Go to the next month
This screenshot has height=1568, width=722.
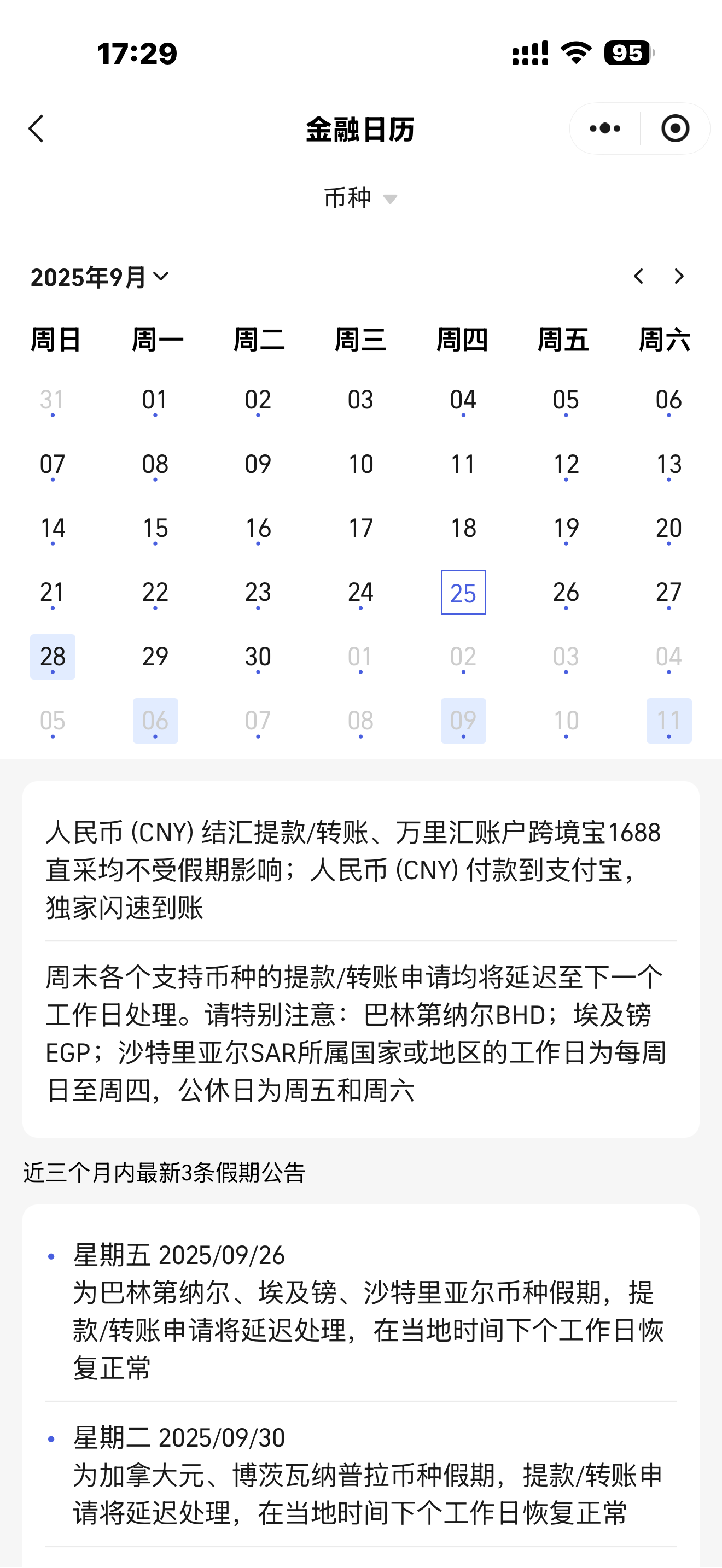(x=679, y=277)
